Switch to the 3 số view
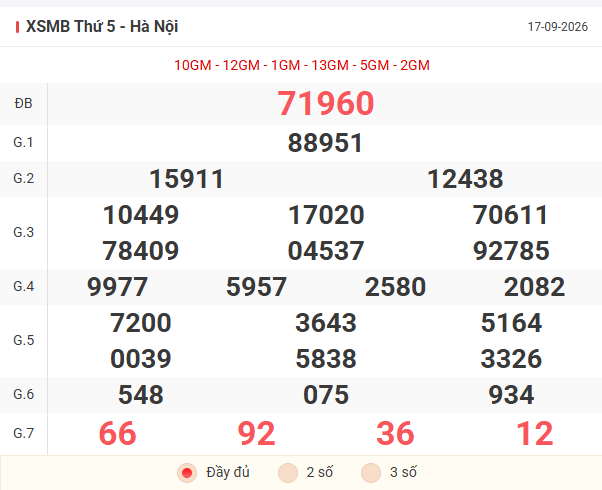Viewport: 602px width, 490px height. [x=371, y=473]
